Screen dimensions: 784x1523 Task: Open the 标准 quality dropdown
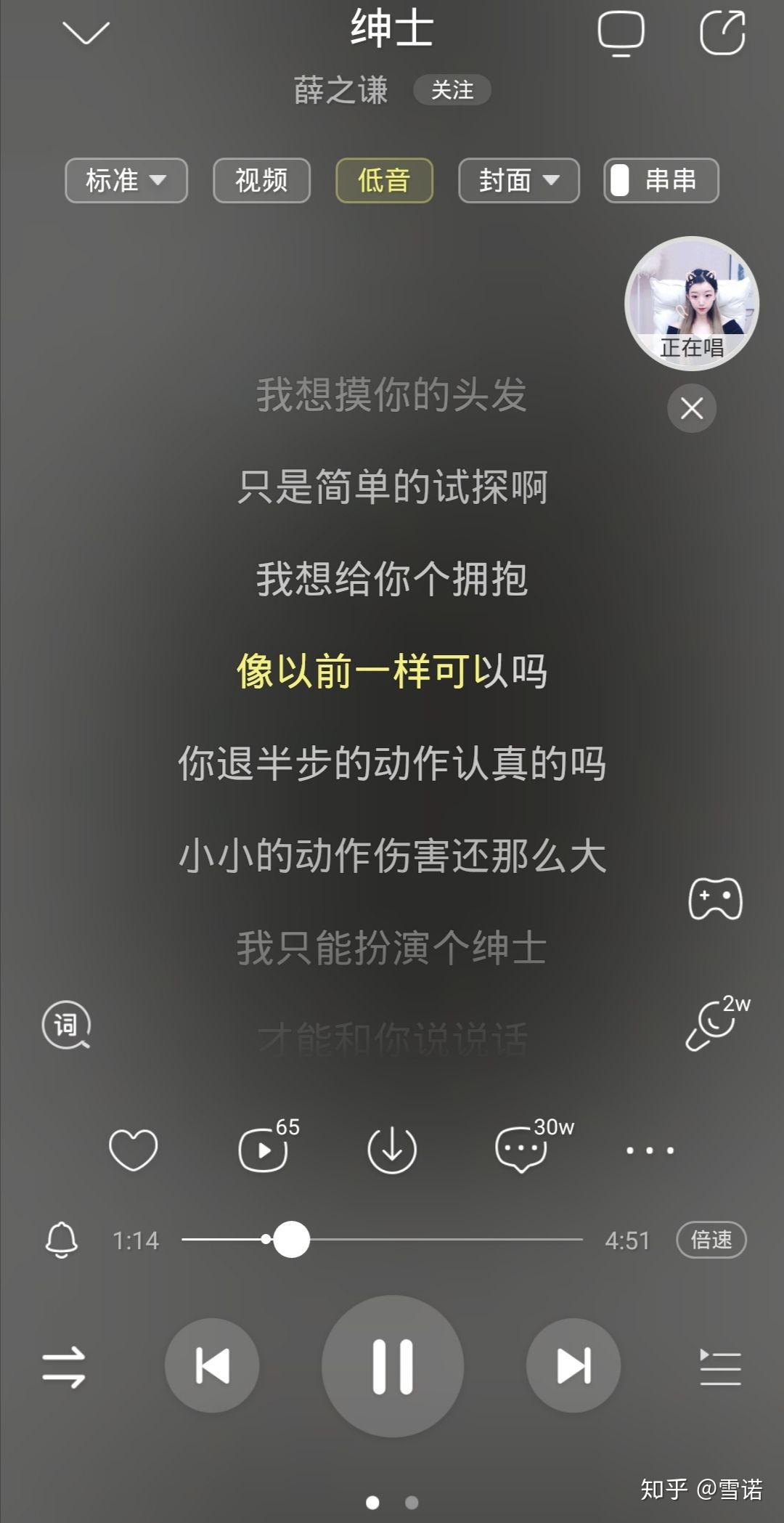[x=126, y=180]
